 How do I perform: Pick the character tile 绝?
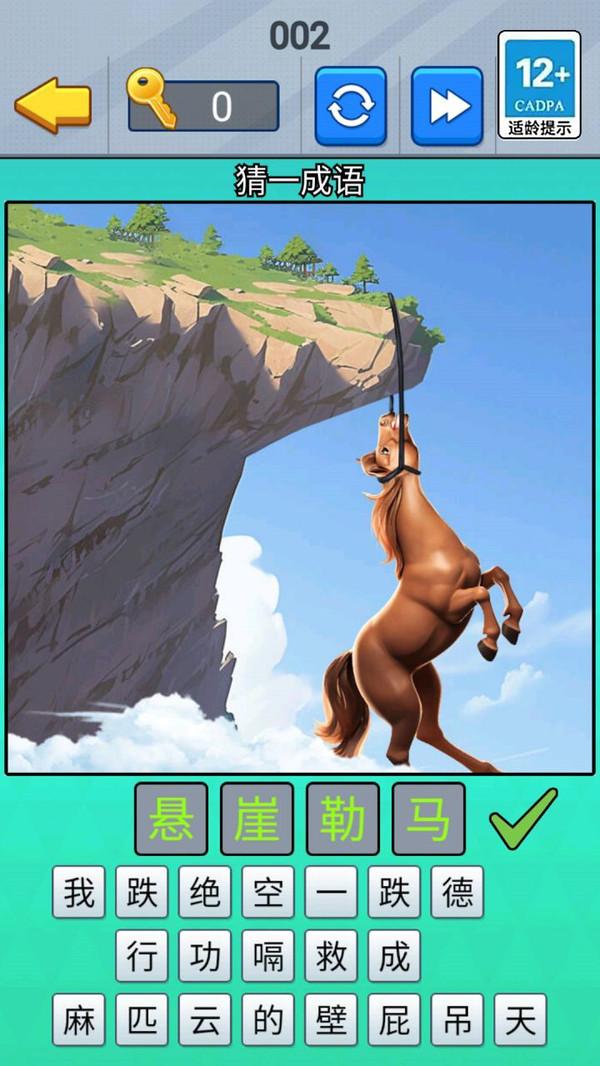tap(205, 892)
